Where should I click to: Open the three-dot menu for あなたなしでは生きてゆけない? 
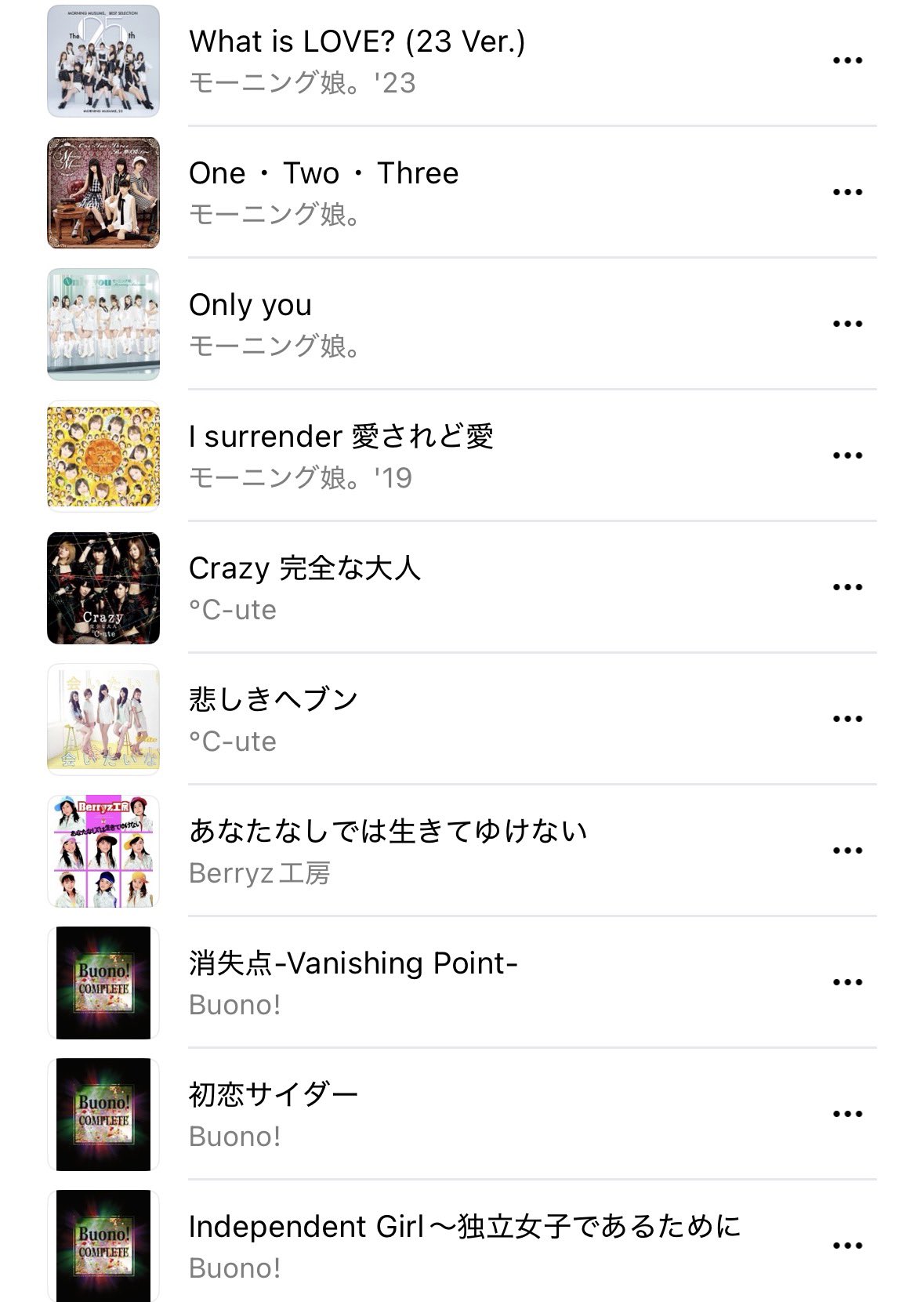click(847, 850)
